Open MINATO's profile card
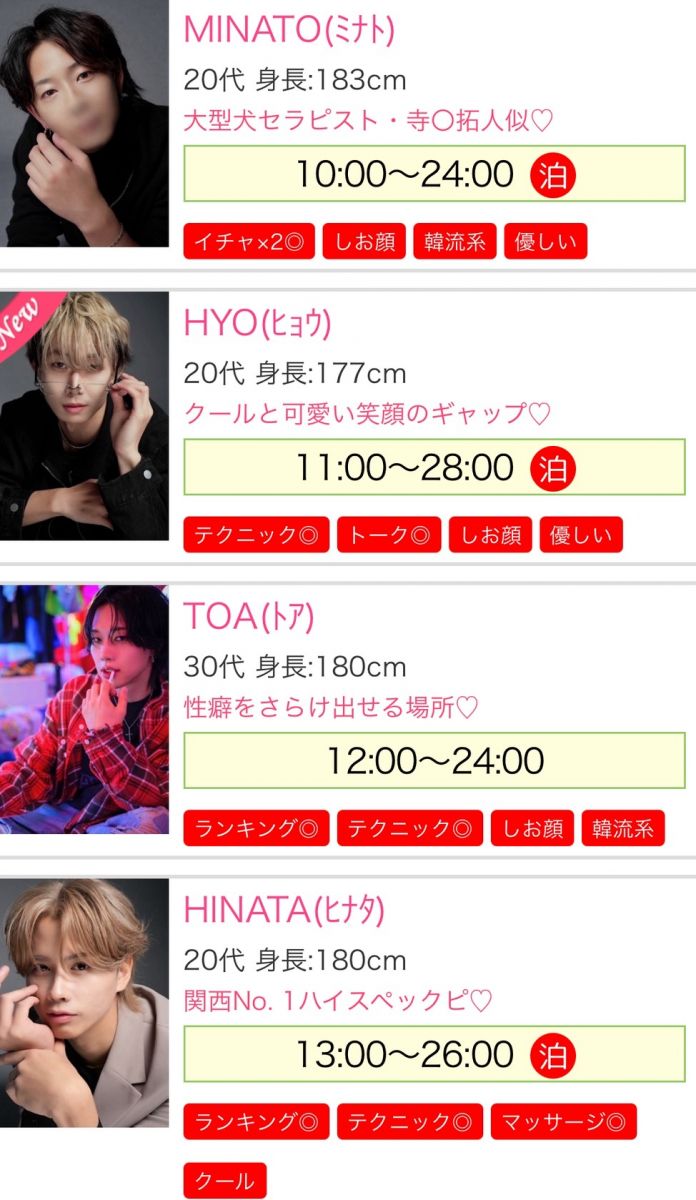The image size is (696, 1200). point(289,30)
